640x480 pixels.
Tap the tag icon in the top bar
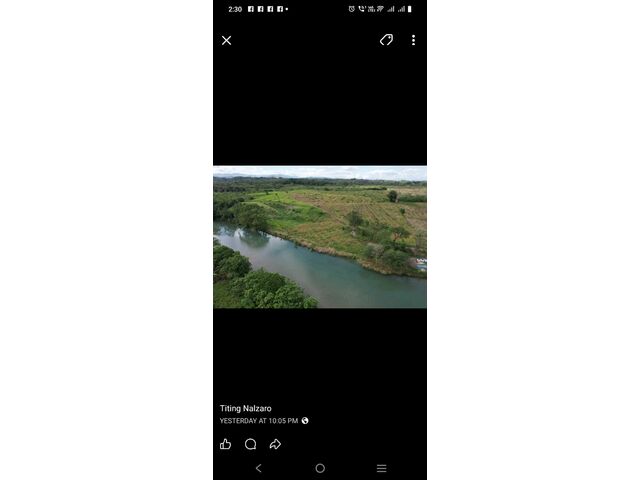point(386,40)
